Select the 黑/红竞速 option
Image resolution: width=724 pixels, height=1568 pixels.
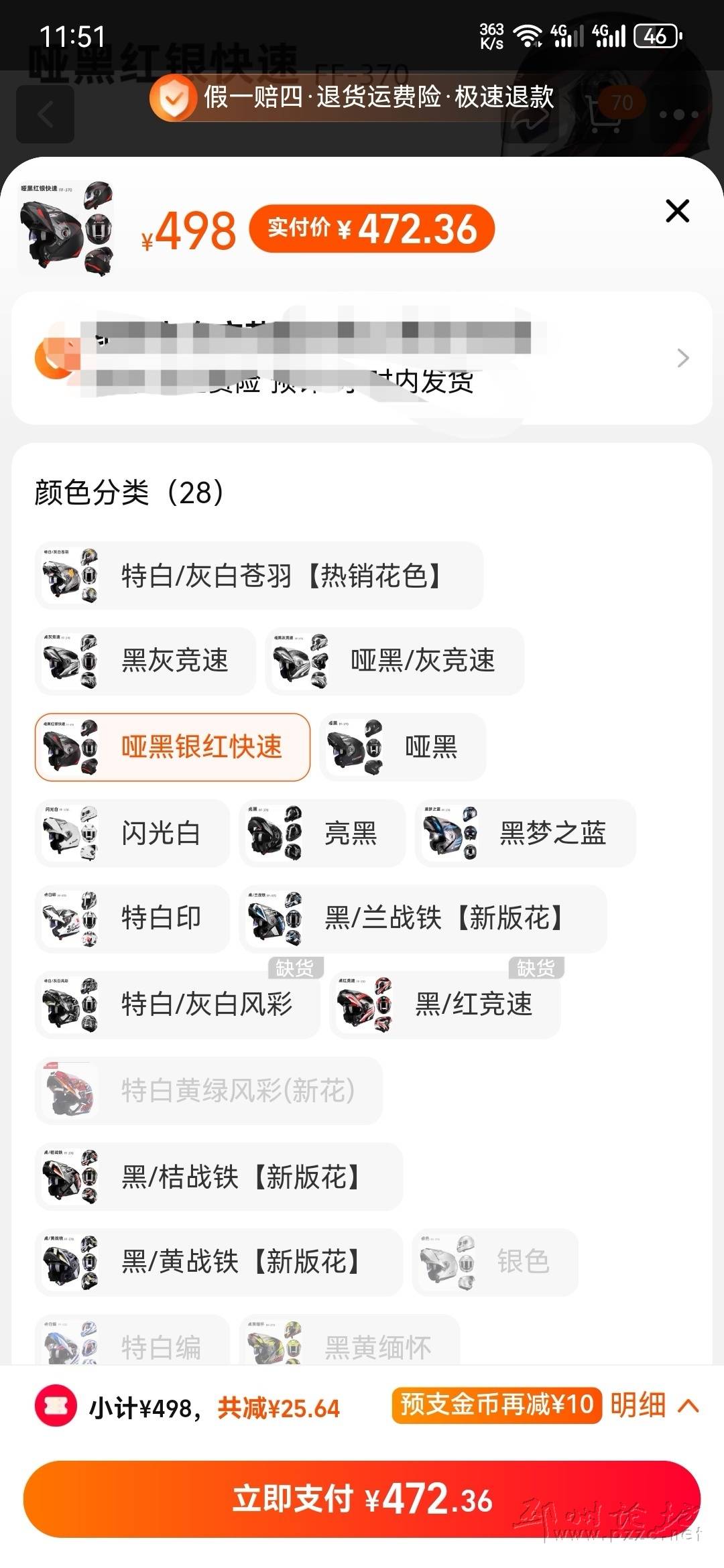click(445, 1004)
